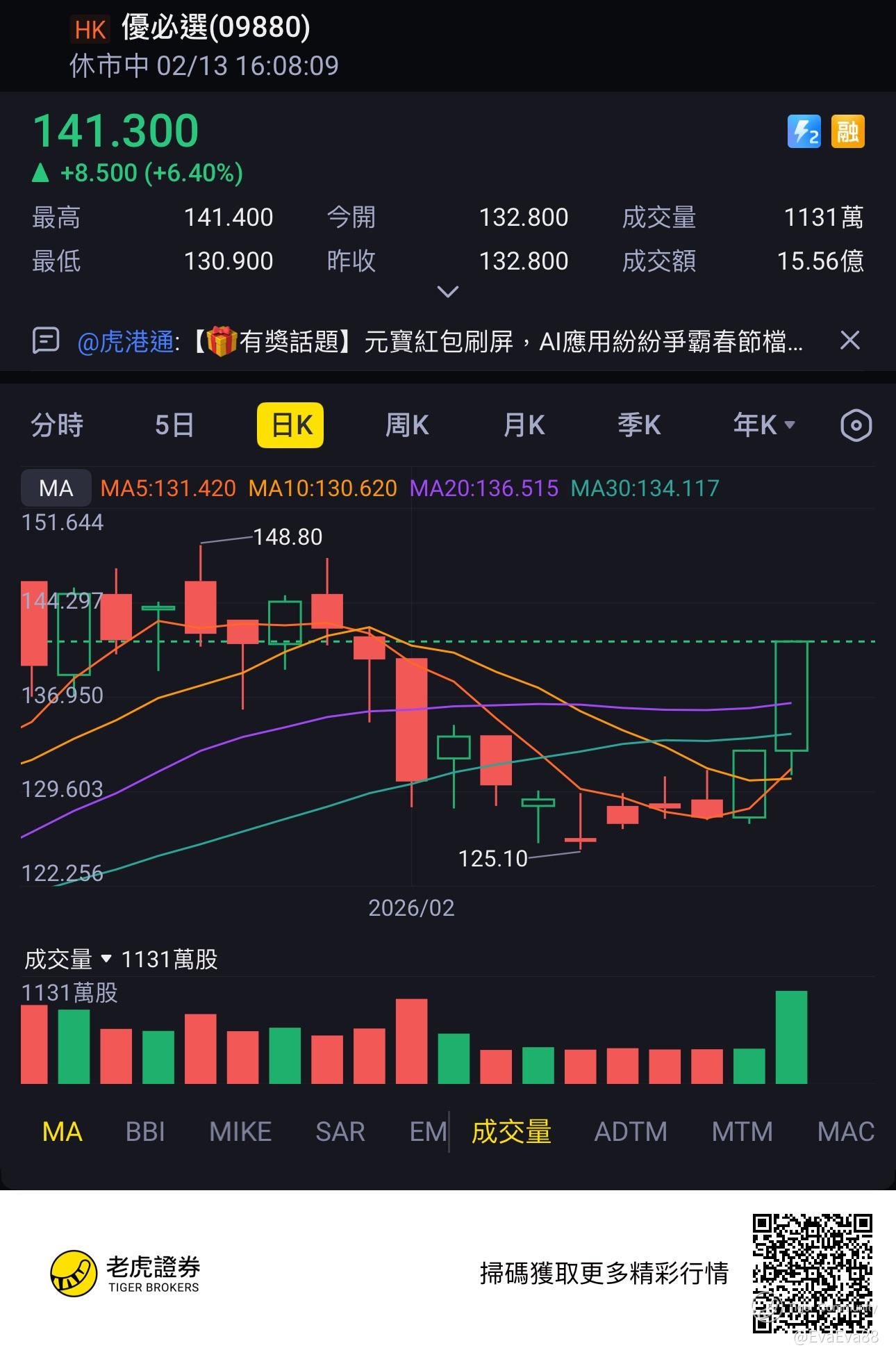Open the 年K dropdown options
The width and height of the screenshot is (896, 1357).
[764, 425]
